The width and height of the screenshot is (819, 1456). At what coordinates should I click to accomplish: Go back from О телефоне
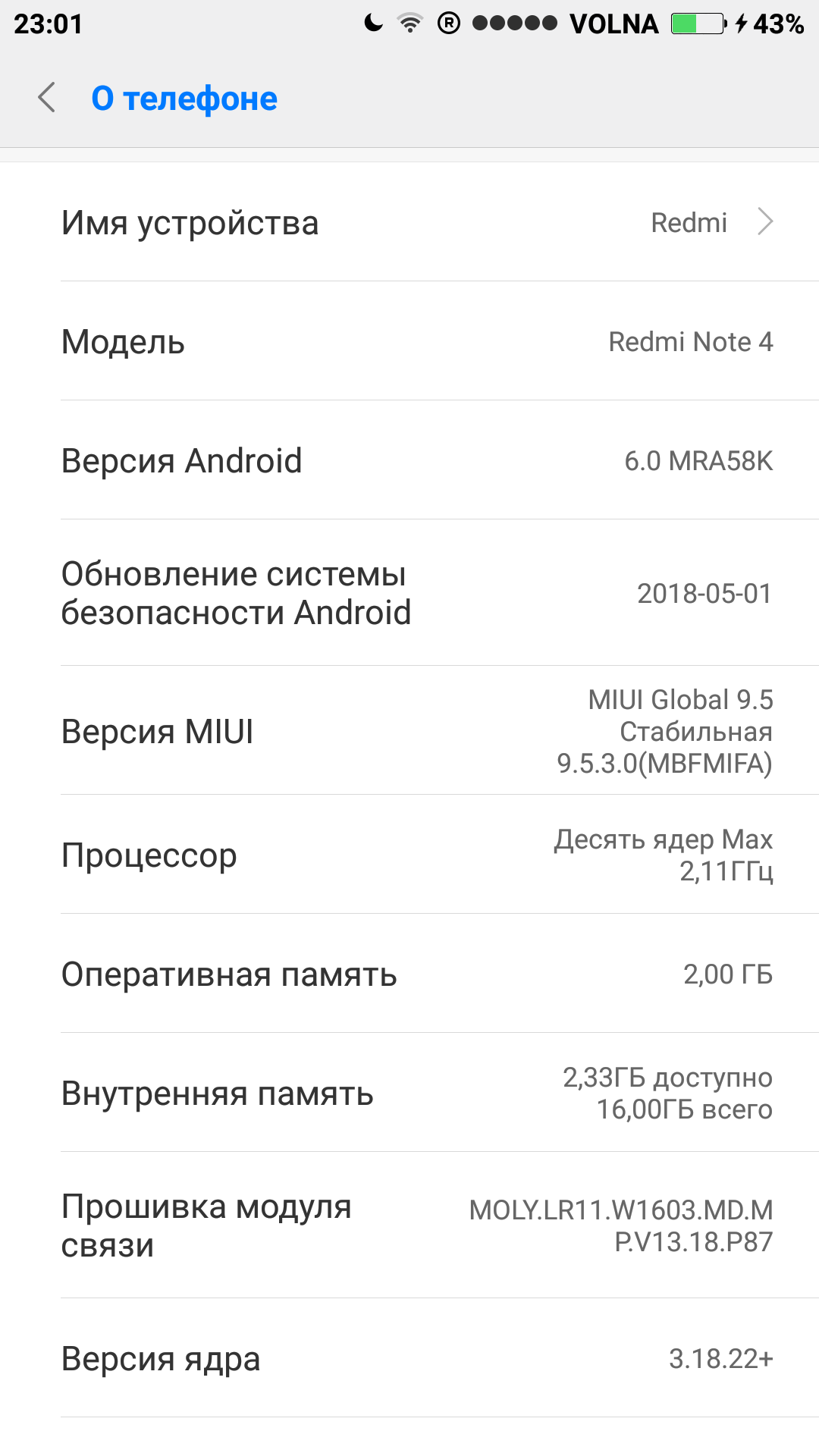coord(47,98)
